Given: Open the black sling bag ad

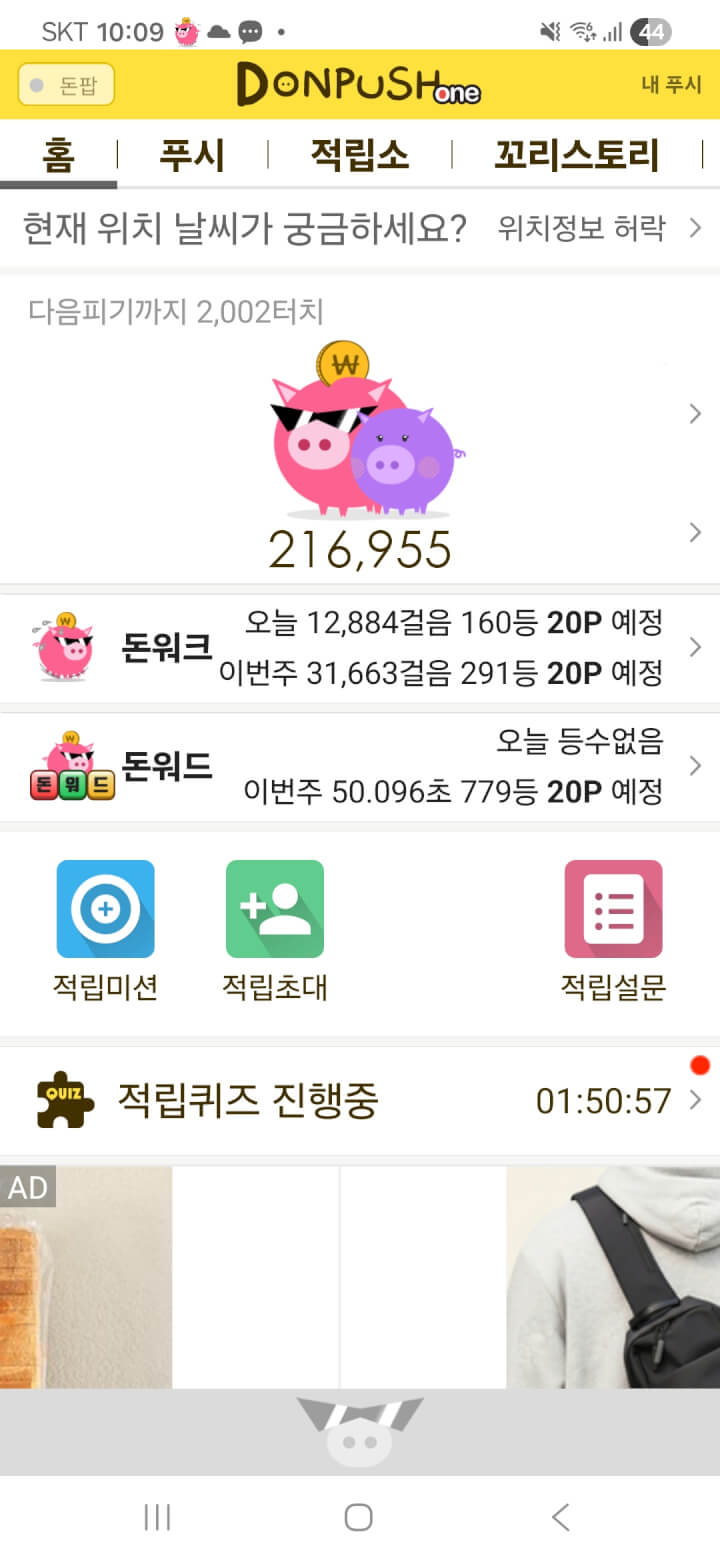Looking at the screenshot, I should click(x=613, y=1277).
